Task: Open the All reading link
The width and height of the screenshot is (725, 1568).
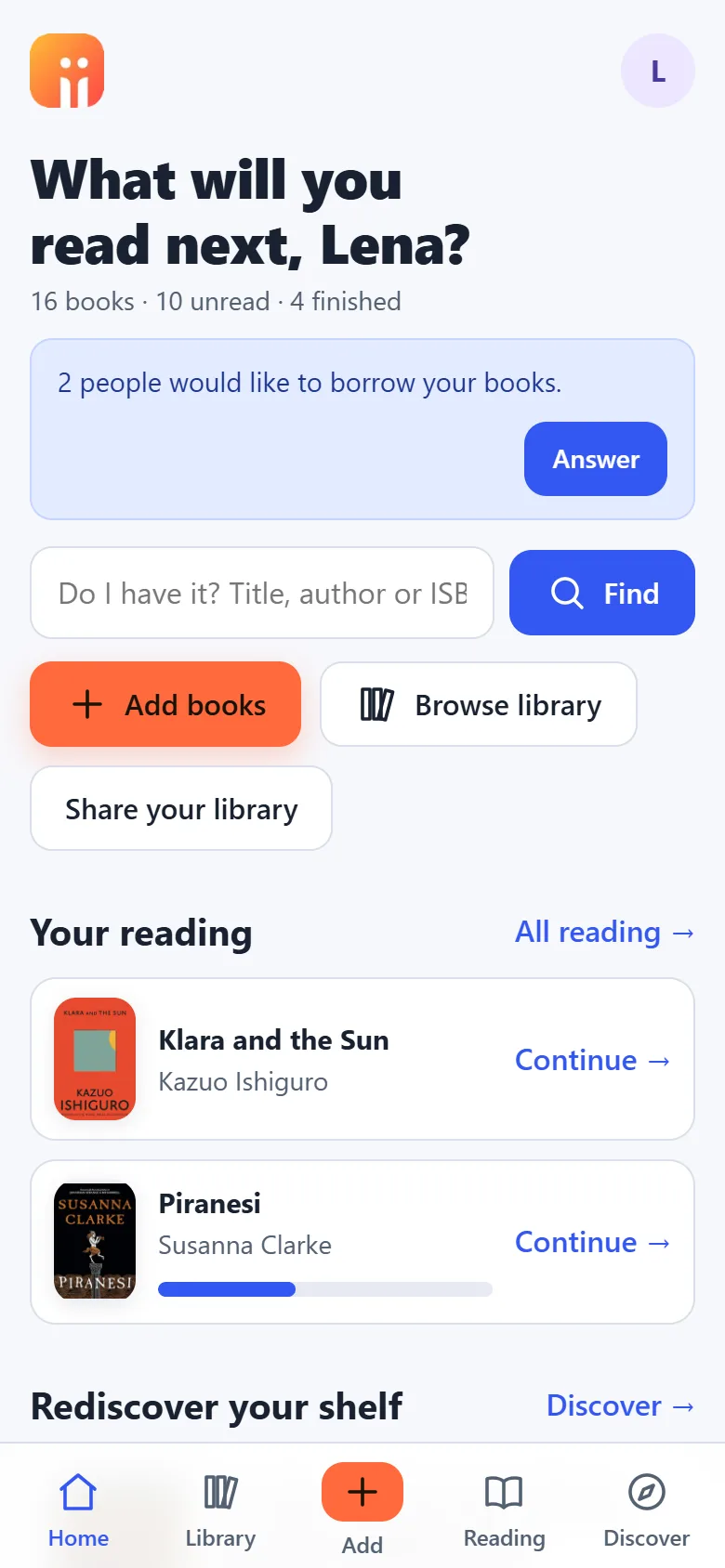Action: [605, 932]
